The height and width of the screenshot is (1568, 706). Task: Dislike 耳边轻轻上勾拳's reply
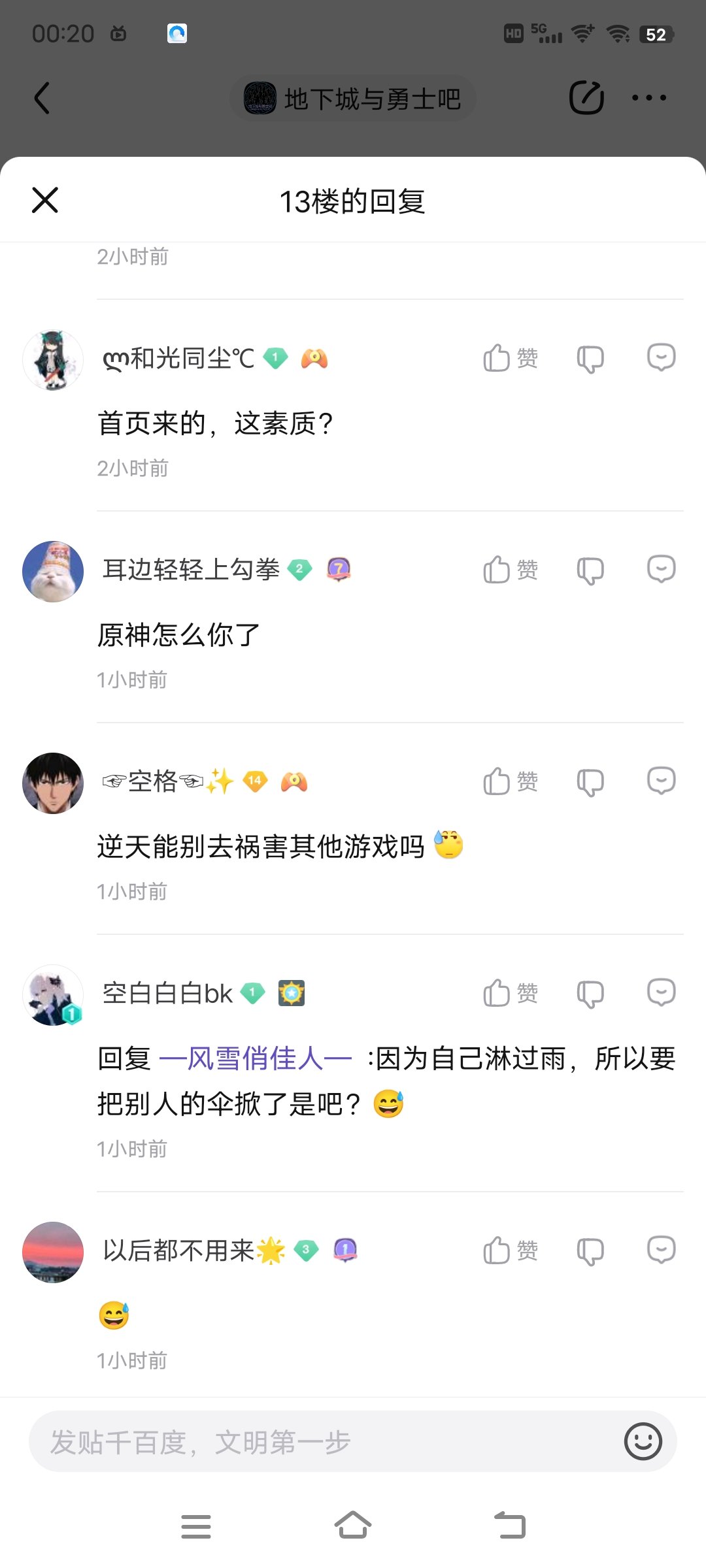[590, 570]
